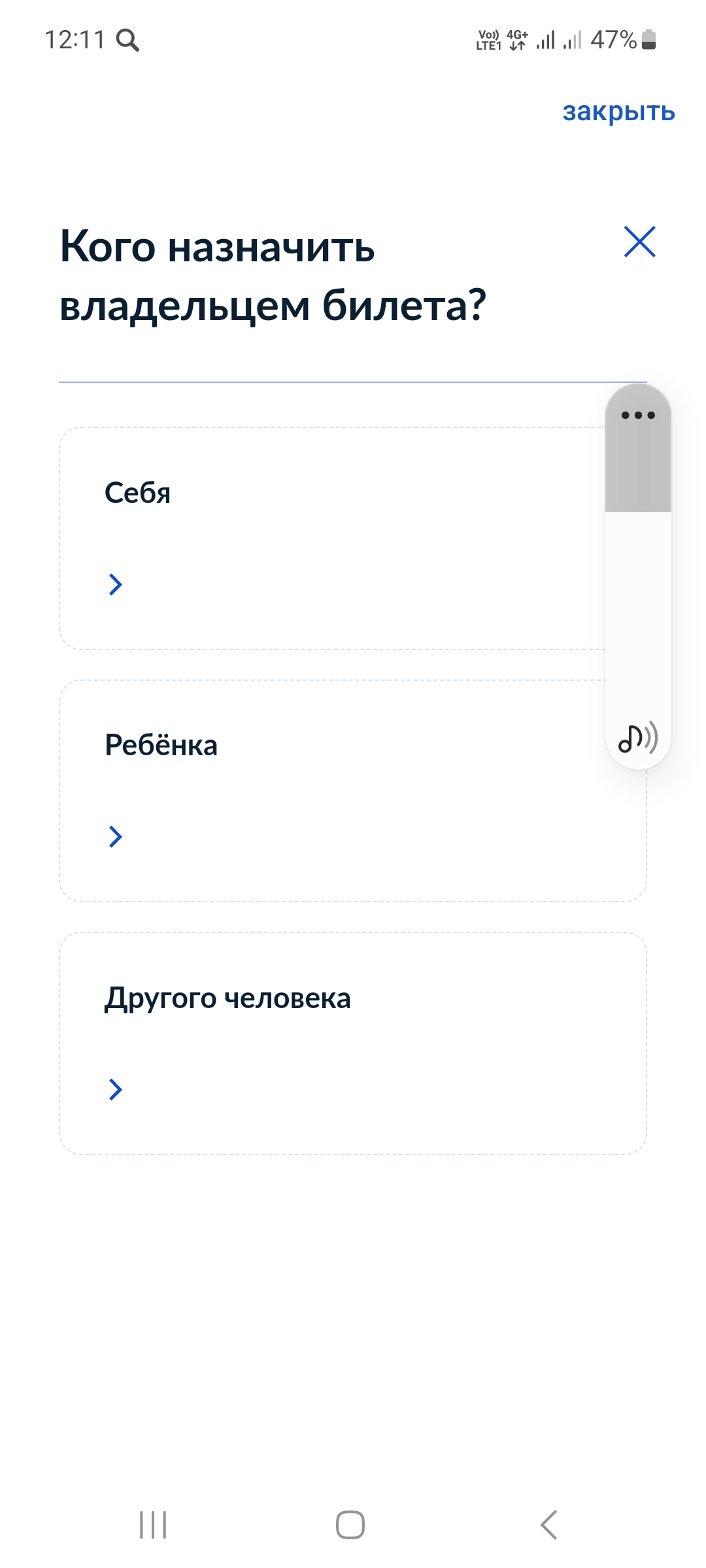The width and height of the screenshot is (706, 1568).
Task: Select Себя as ticket owner
Action: coord(327,538)
